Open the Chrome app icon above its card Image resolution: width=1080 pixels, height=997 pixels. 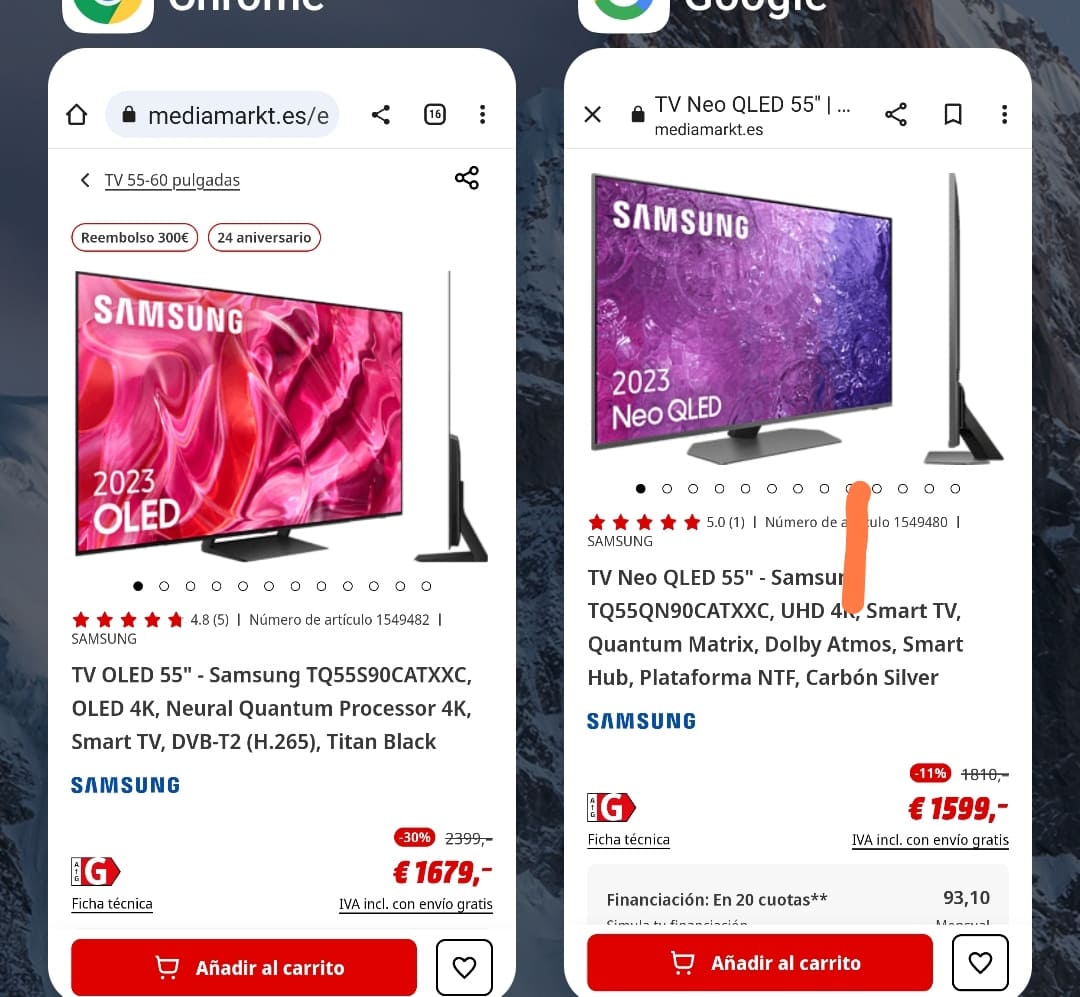(x=108, y=10)
